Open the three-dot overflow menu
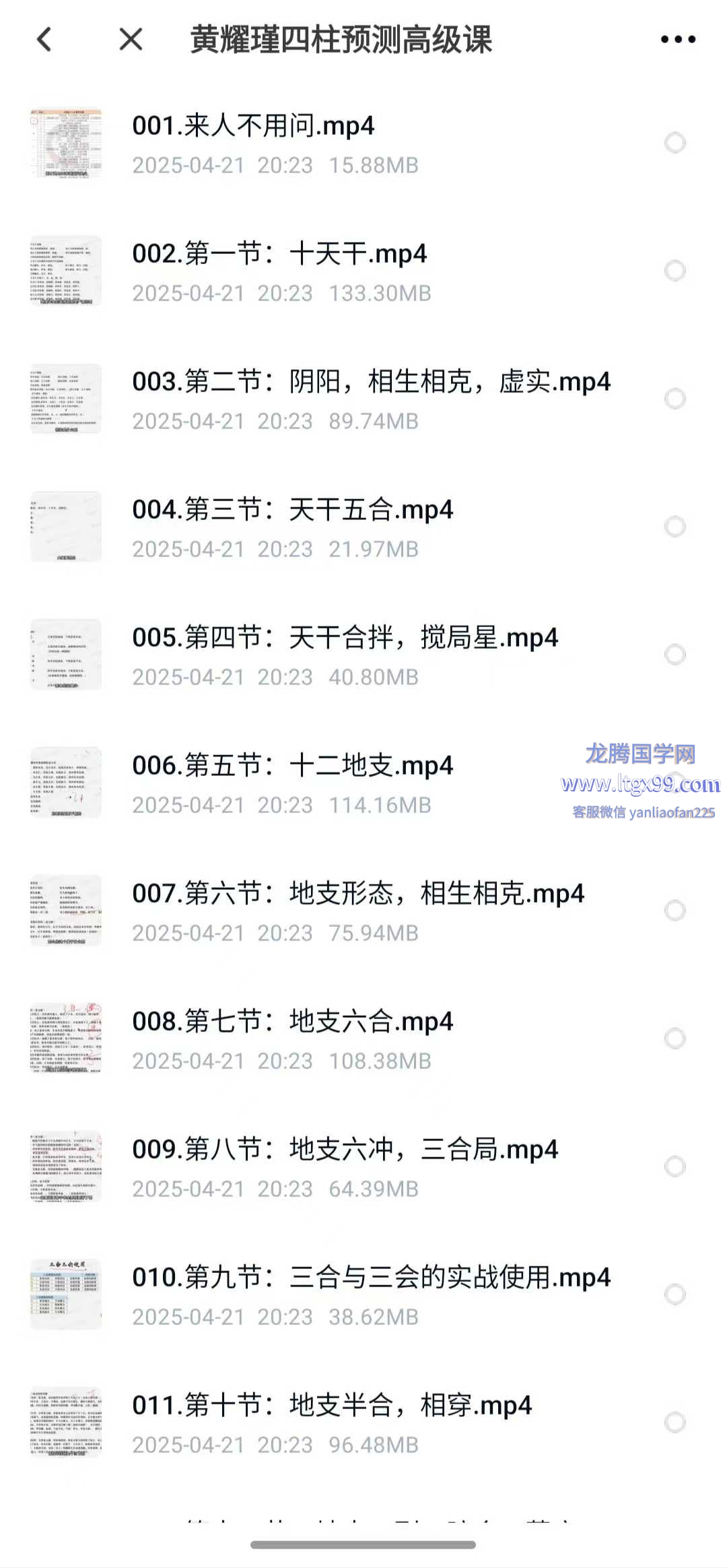The width and height of the screenshot is (727, 1568). click(678, 40)
